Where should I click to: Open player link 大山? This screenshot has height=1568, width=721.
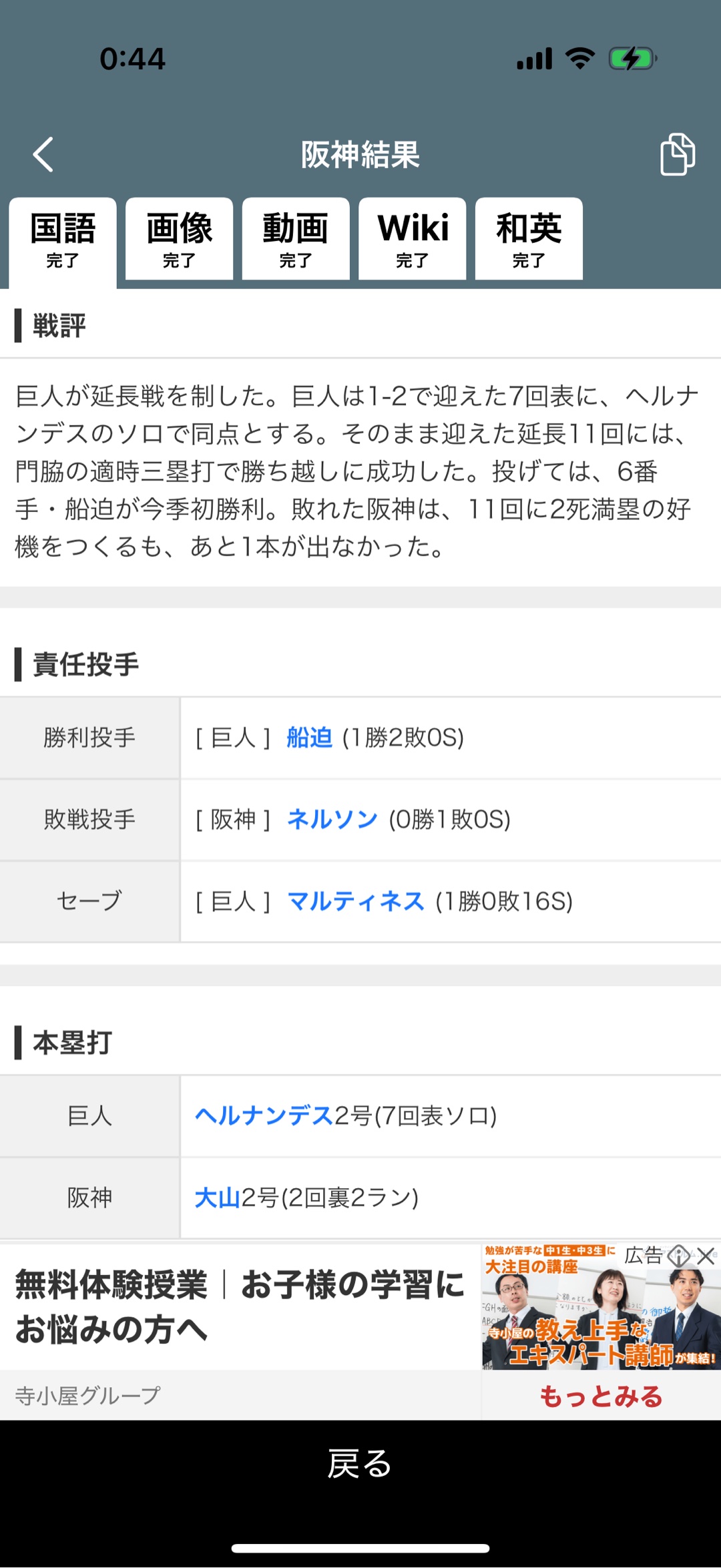tap(218, 1198)
